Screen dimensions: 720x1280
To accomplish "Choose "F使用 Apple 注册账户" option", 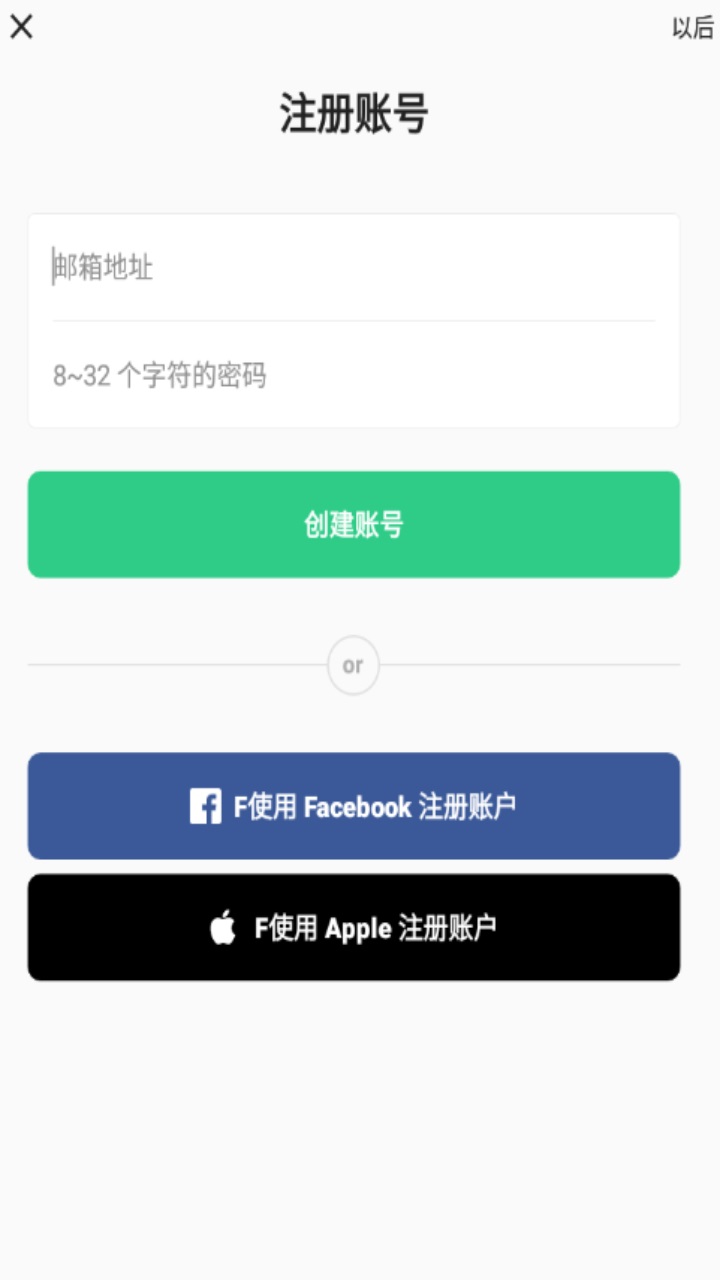I will 354,926.
